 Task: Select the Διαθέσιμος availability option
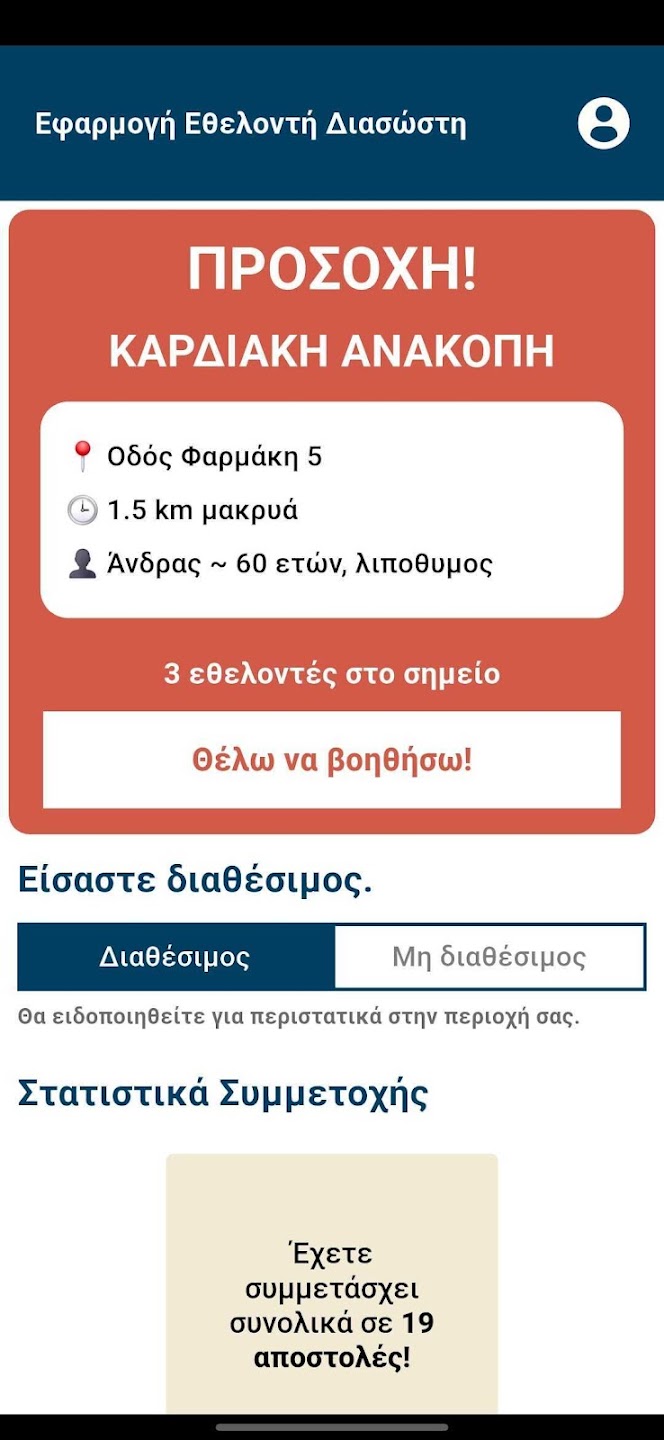(x=175, y=957)
